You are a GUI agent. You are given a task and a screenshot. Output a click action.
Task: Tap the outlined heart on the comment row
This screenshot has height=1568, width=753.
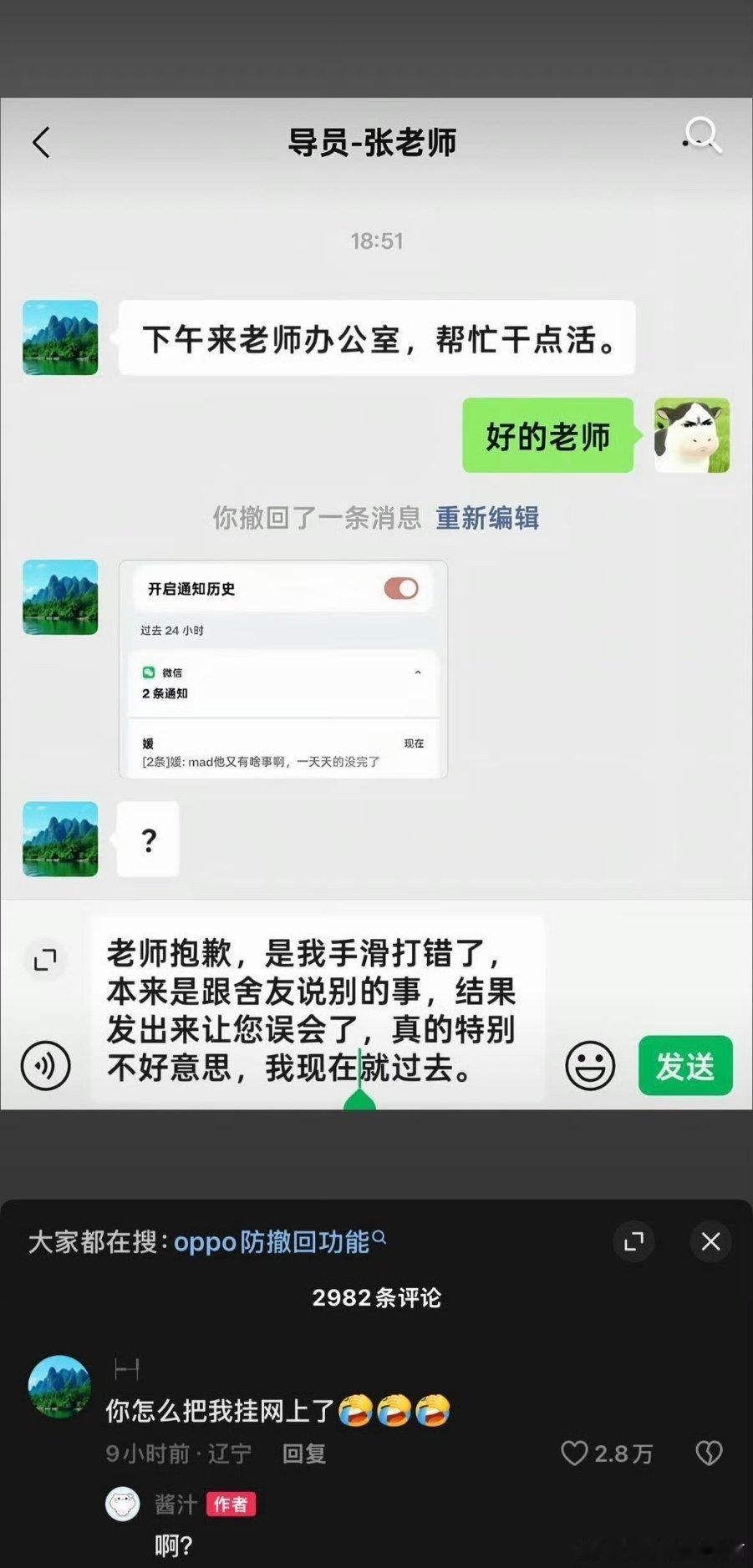point(709,1454)
